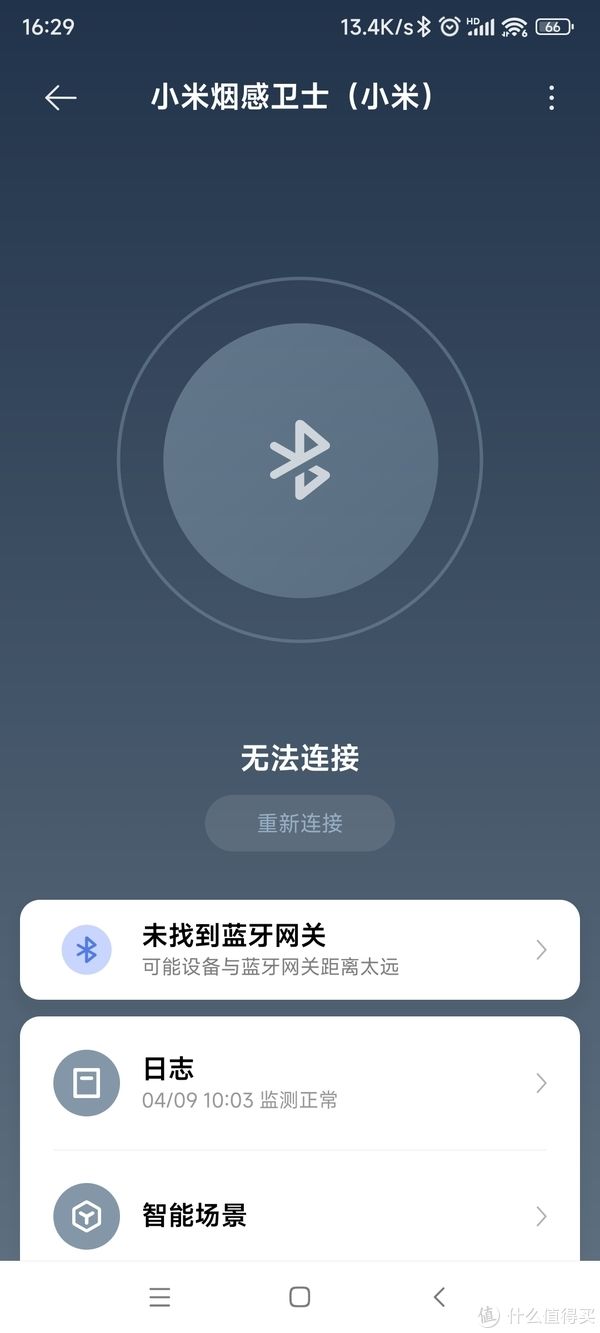Viewport: 600px width, 1333px height.
Task: Open the 日志 log row
Action: pyautogui.click(x=300, y=1083)
